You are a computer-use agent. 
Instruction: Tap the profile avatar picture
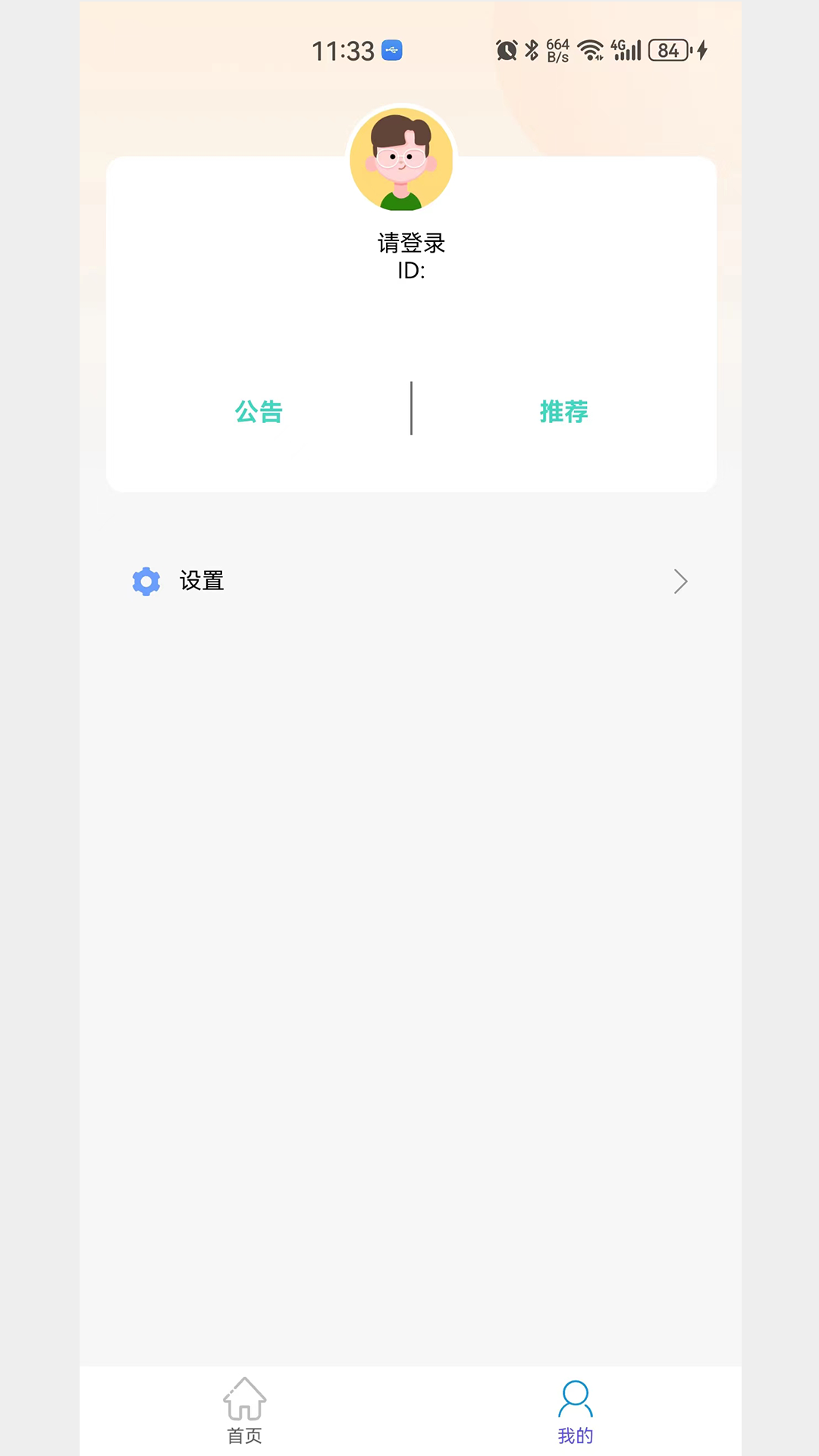401,160
